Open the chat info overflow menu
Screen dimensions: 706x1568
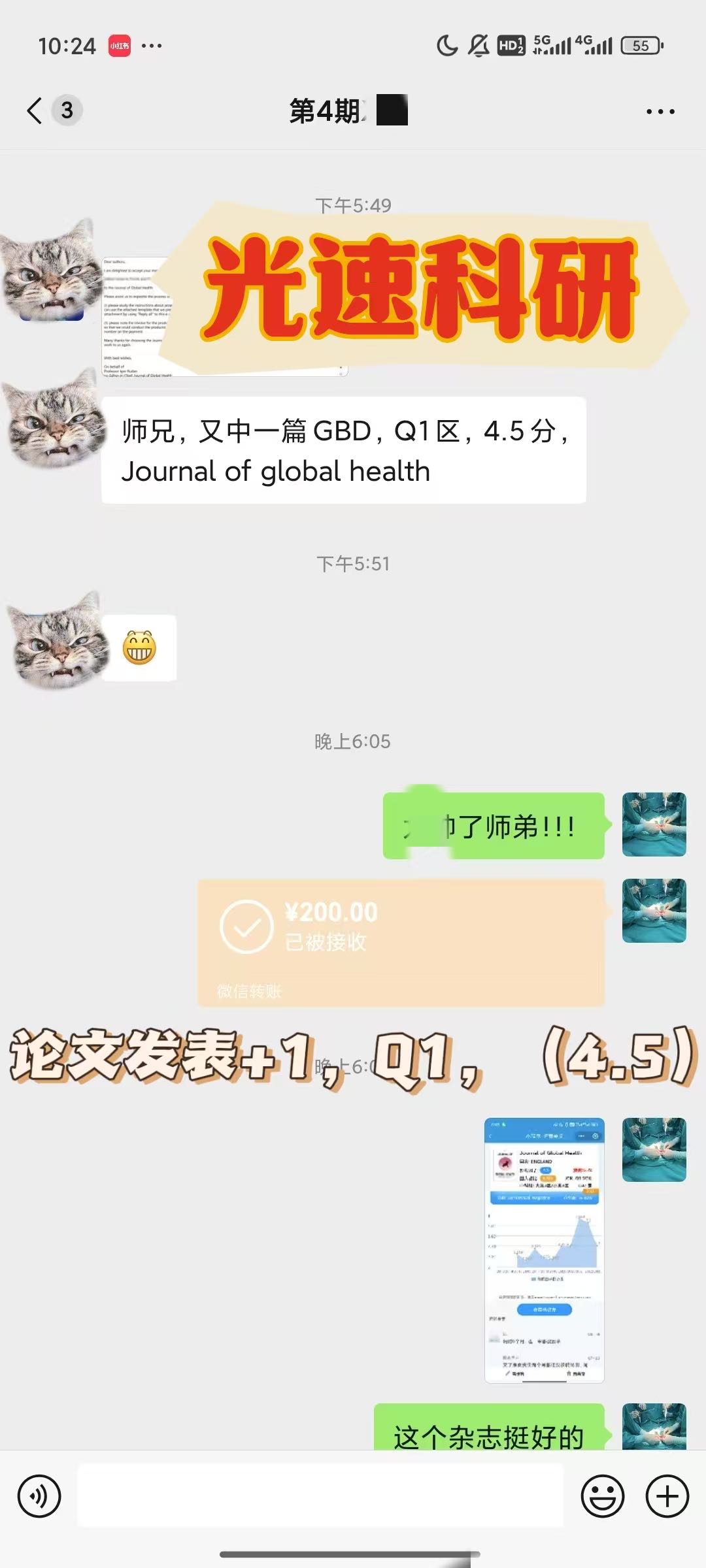[660, 112]
